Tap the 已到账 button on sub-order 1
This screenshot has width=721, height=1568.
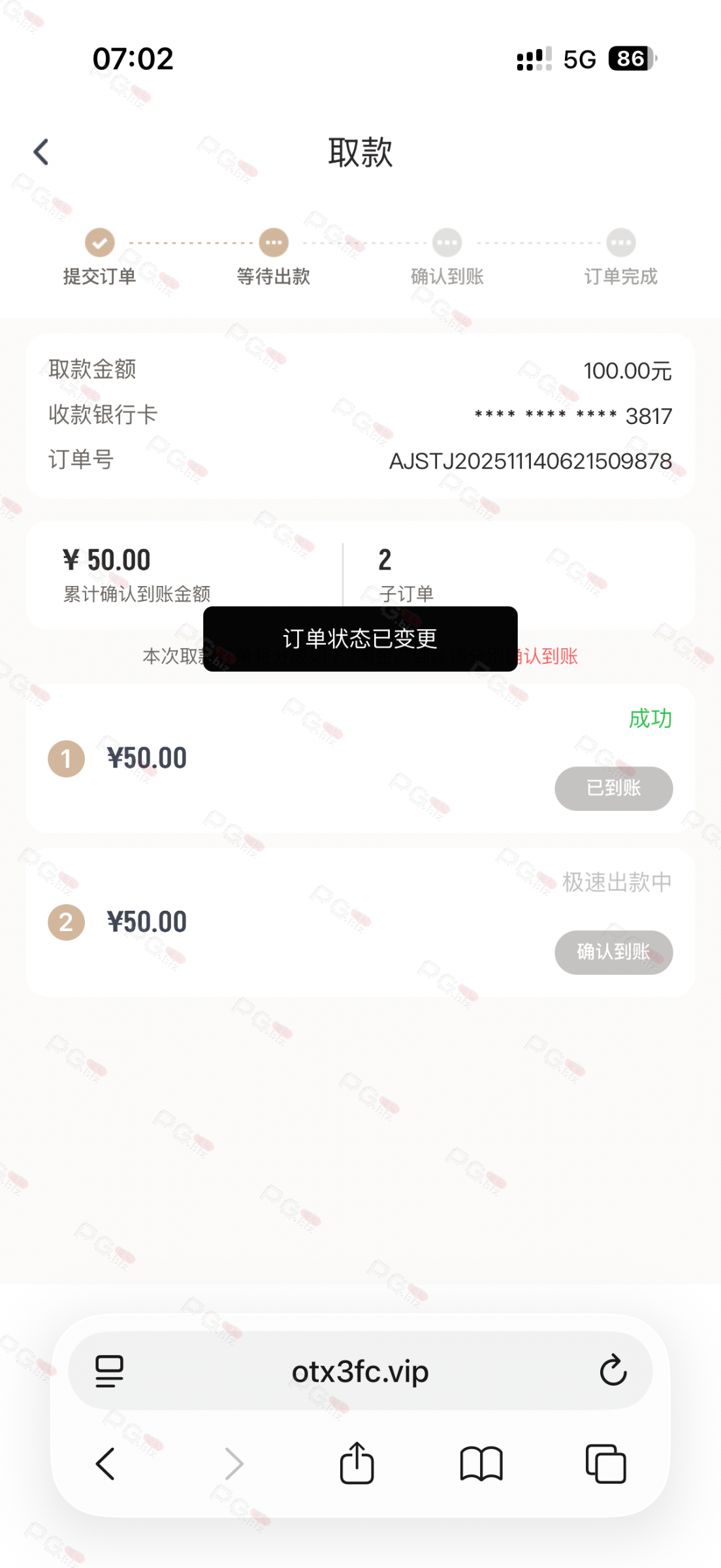pos(613,788)
